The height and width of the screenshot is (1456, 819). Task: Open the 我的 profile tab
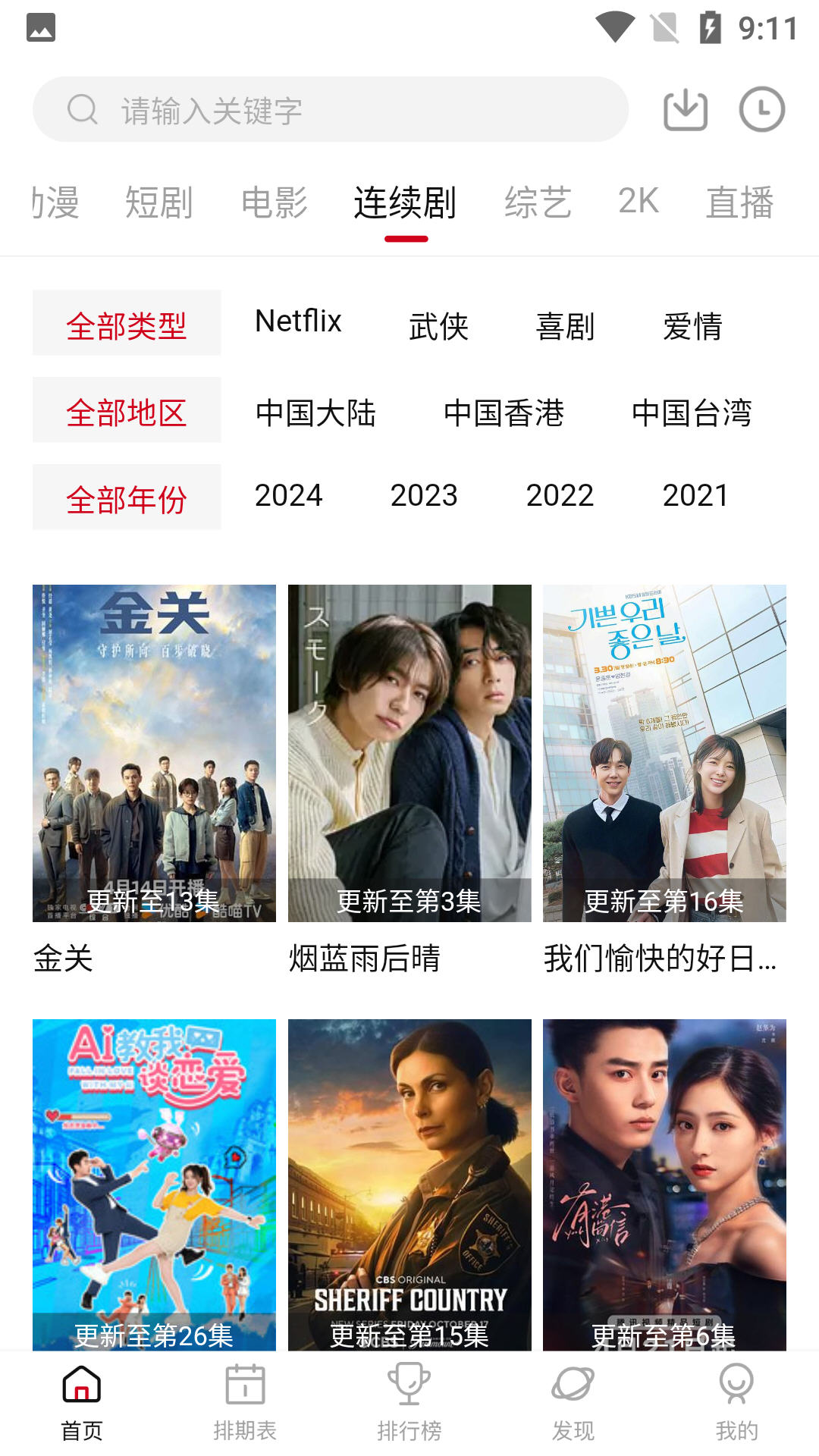click(x=736, y=1401)
